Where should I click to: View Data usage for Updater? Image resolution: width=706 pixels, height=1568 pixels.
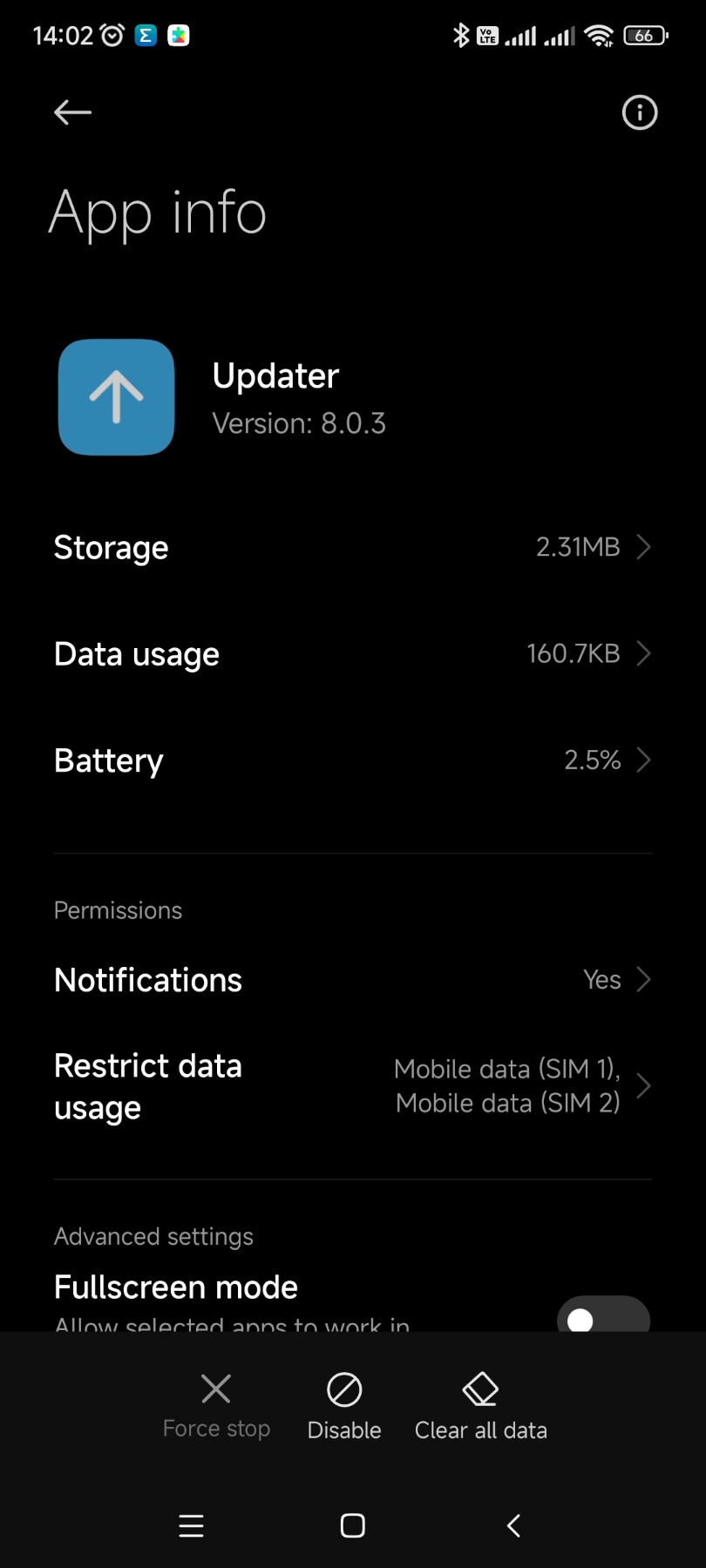tap(353, 653)
